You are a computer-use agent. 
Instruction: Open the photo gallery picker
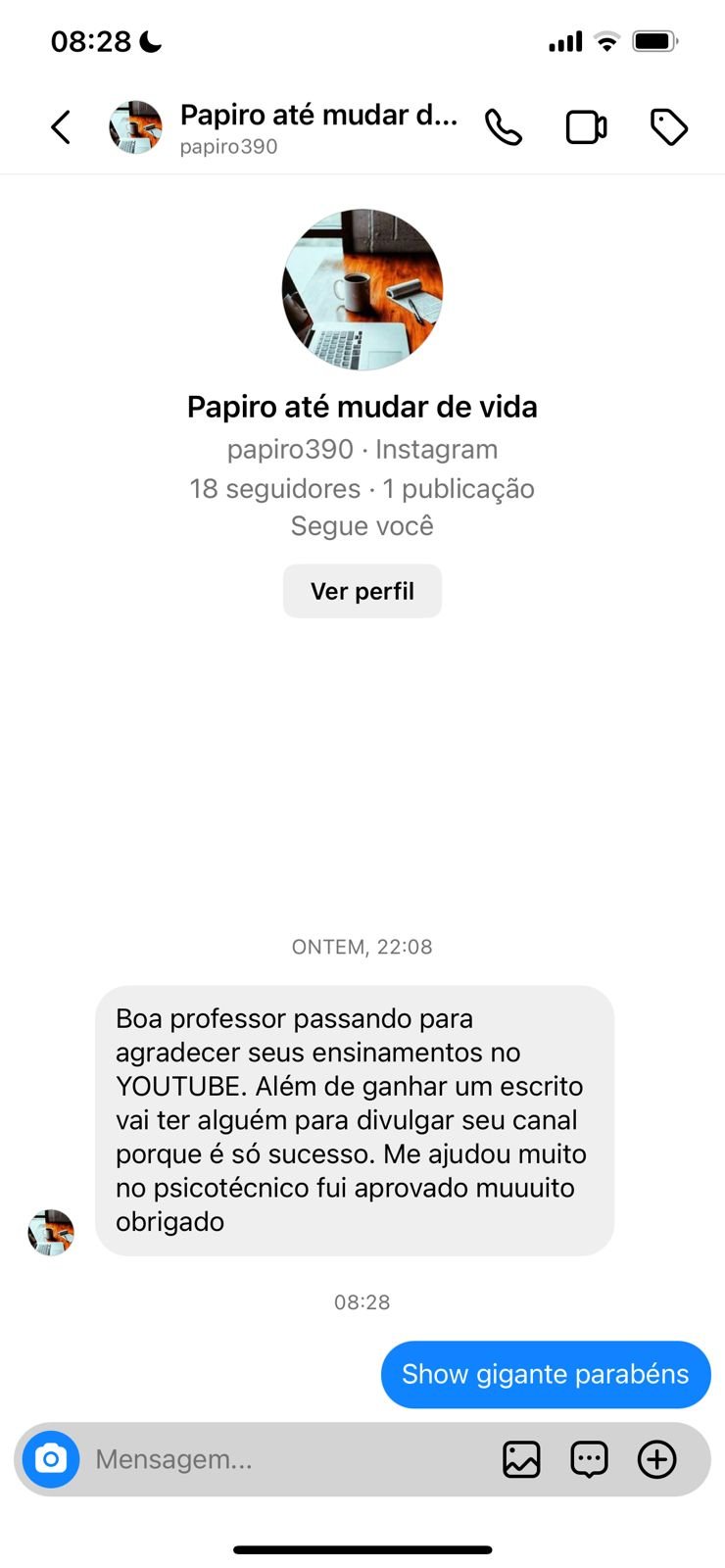521,1459
